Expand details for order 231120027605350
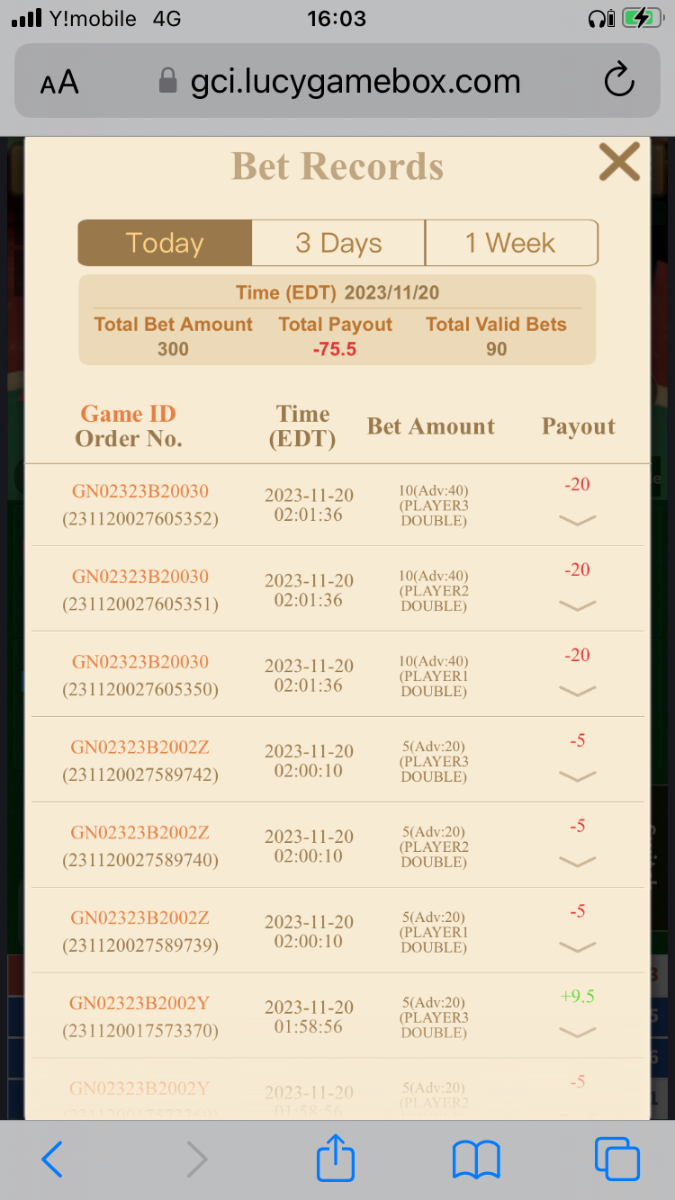 coord(578,691)
